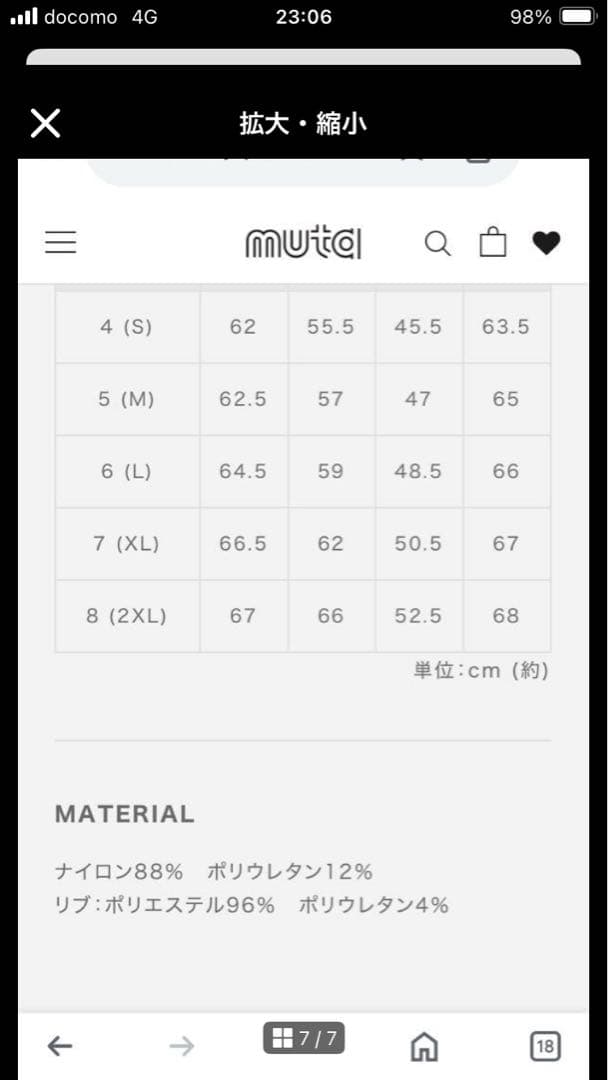This screenshot has width=608, height=1080.
Task: Open the muta hamburger menu
Action: [x=61, y=243]
